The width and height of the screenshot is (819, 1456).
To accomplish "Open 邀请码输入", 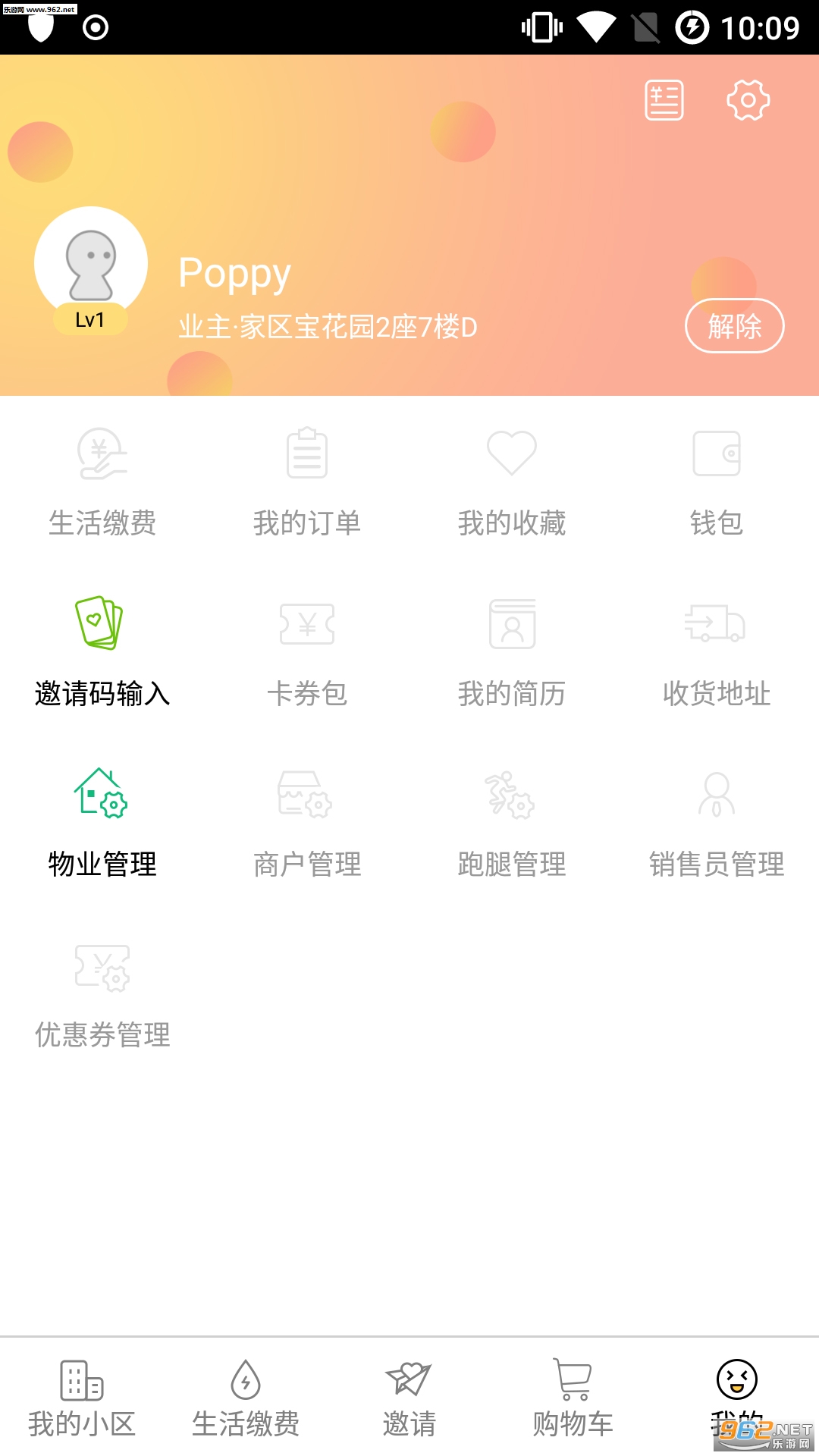I will click(102, 651).
